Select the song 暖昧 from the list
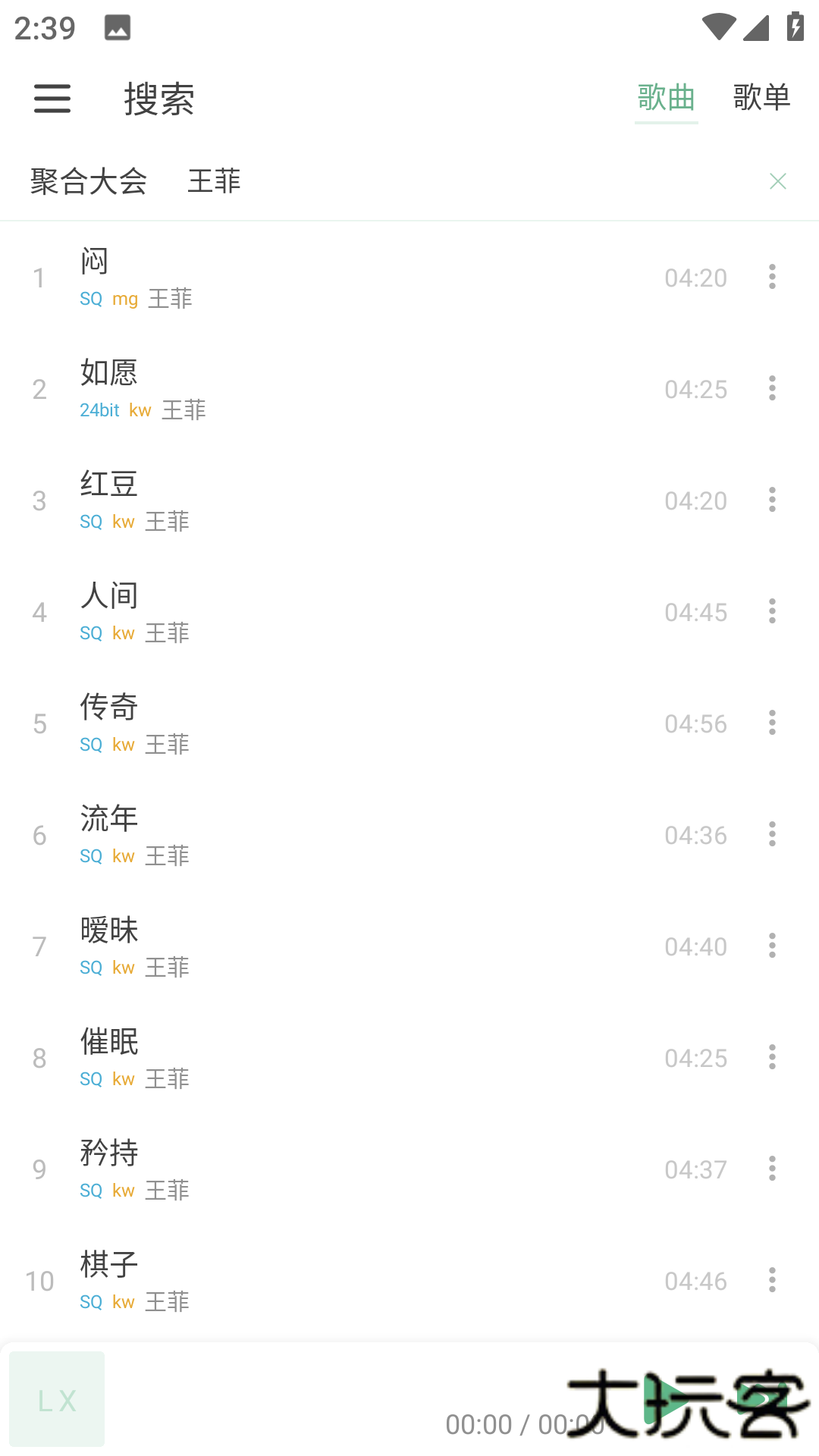This screenshot has height=1456, width=819. [303, 946]
